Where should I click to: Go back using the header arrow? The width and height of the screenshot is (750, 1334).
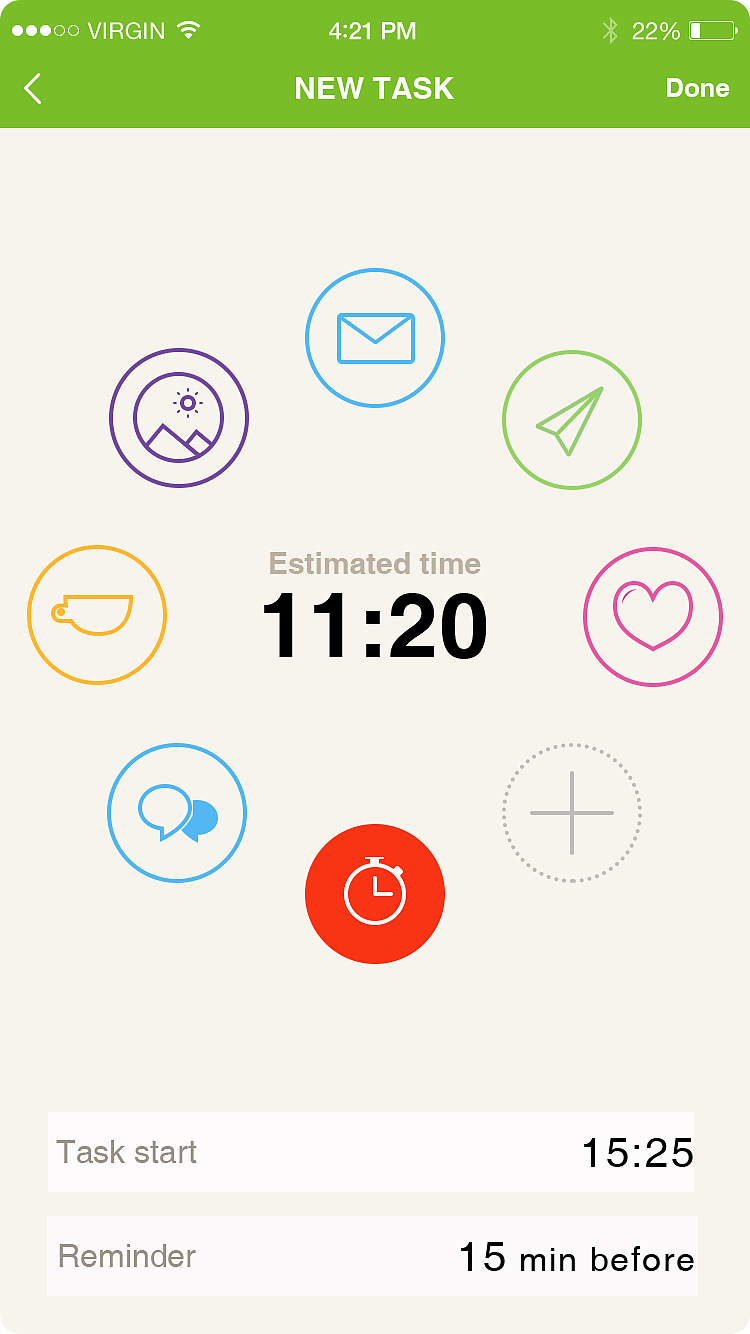point(33,88)
